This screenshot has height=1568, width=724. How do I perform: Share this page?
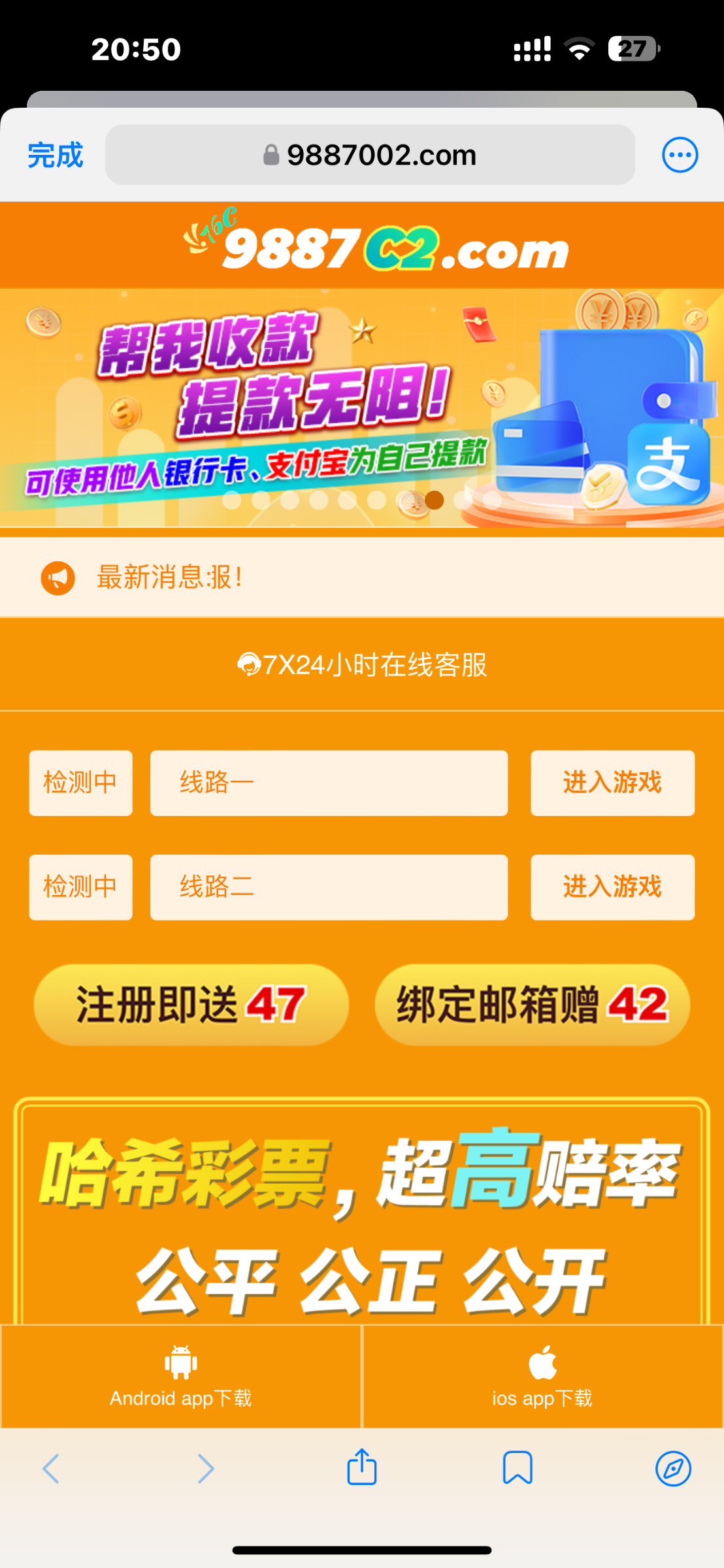point(362,1468)
